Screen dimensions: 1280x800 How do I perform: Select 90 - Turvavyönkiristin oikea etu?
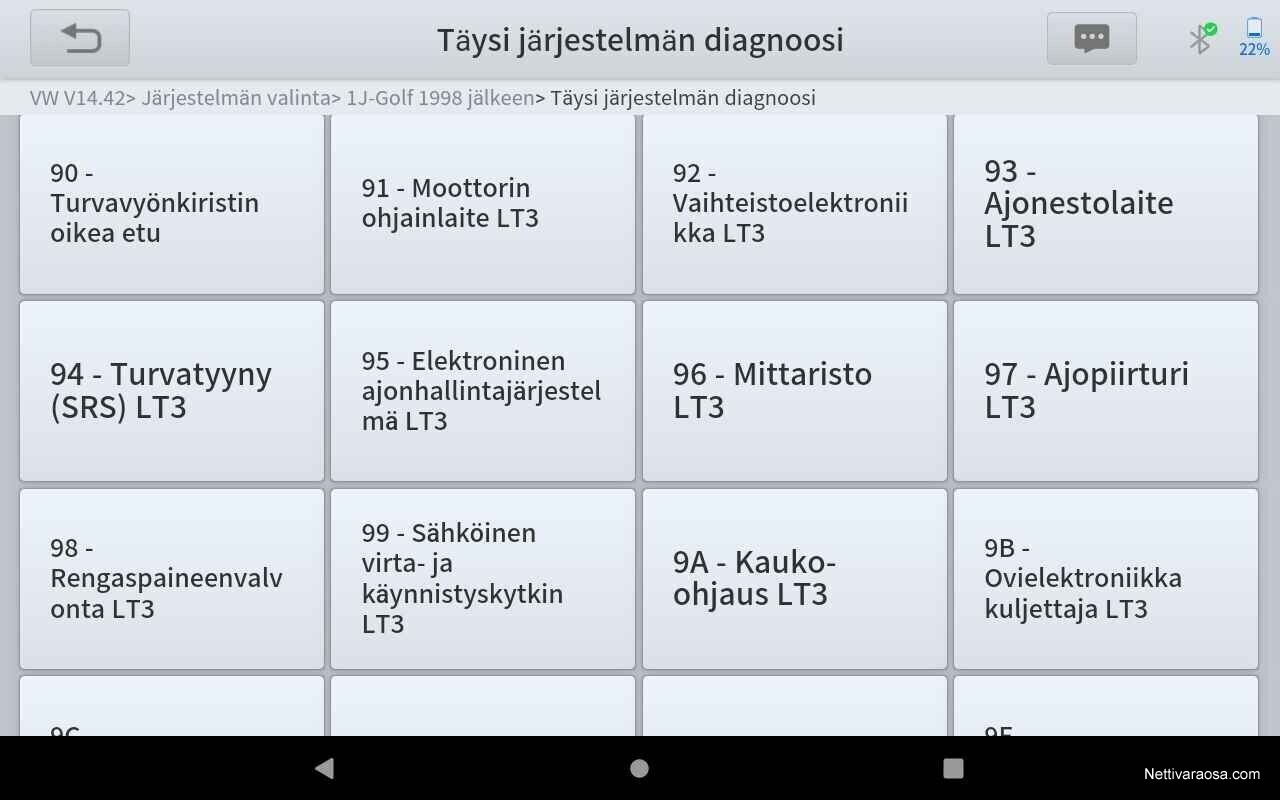[172, 203]
